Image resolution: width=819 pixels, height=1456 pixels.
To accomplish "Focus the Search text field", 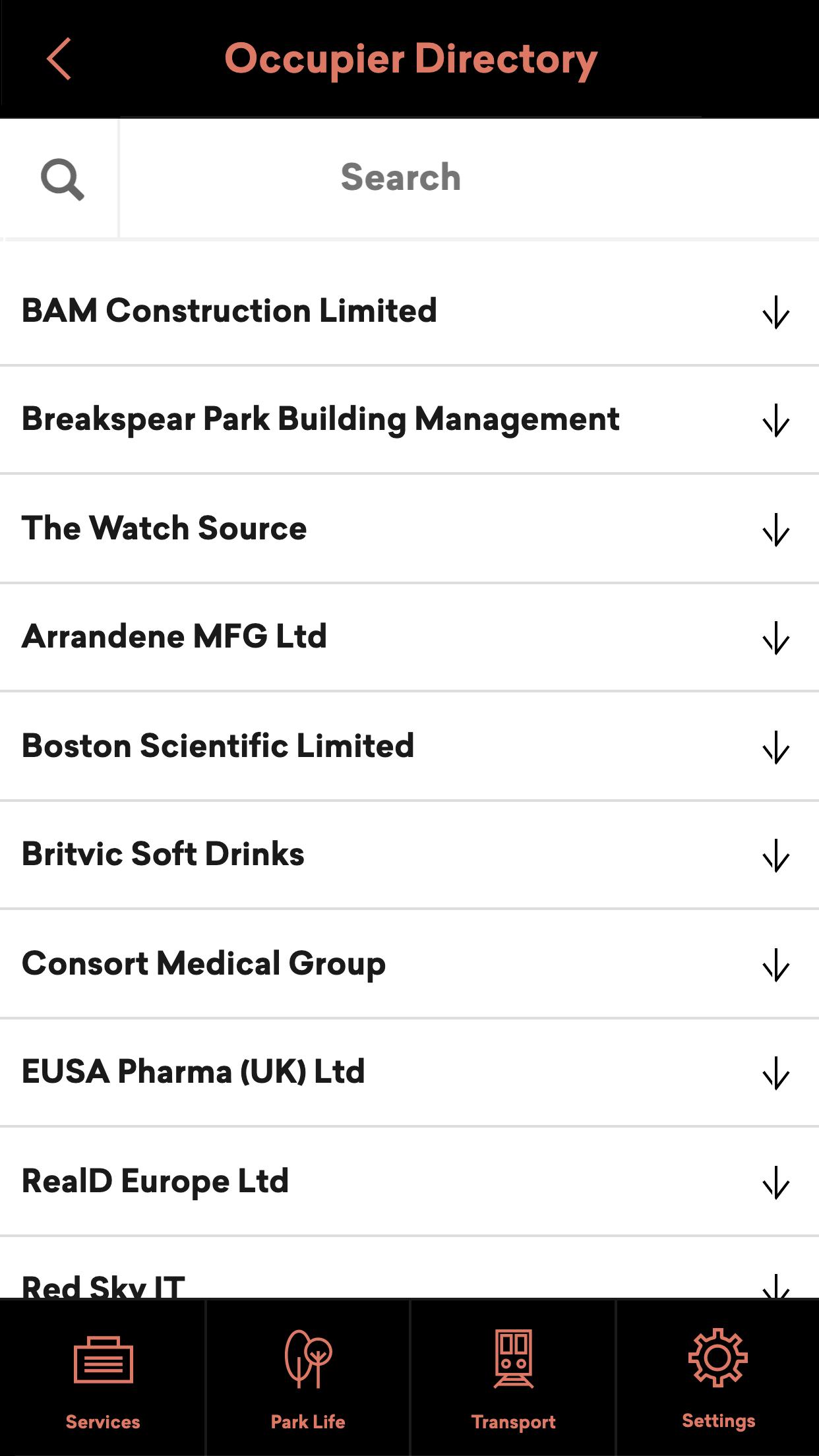I will 401,178.
